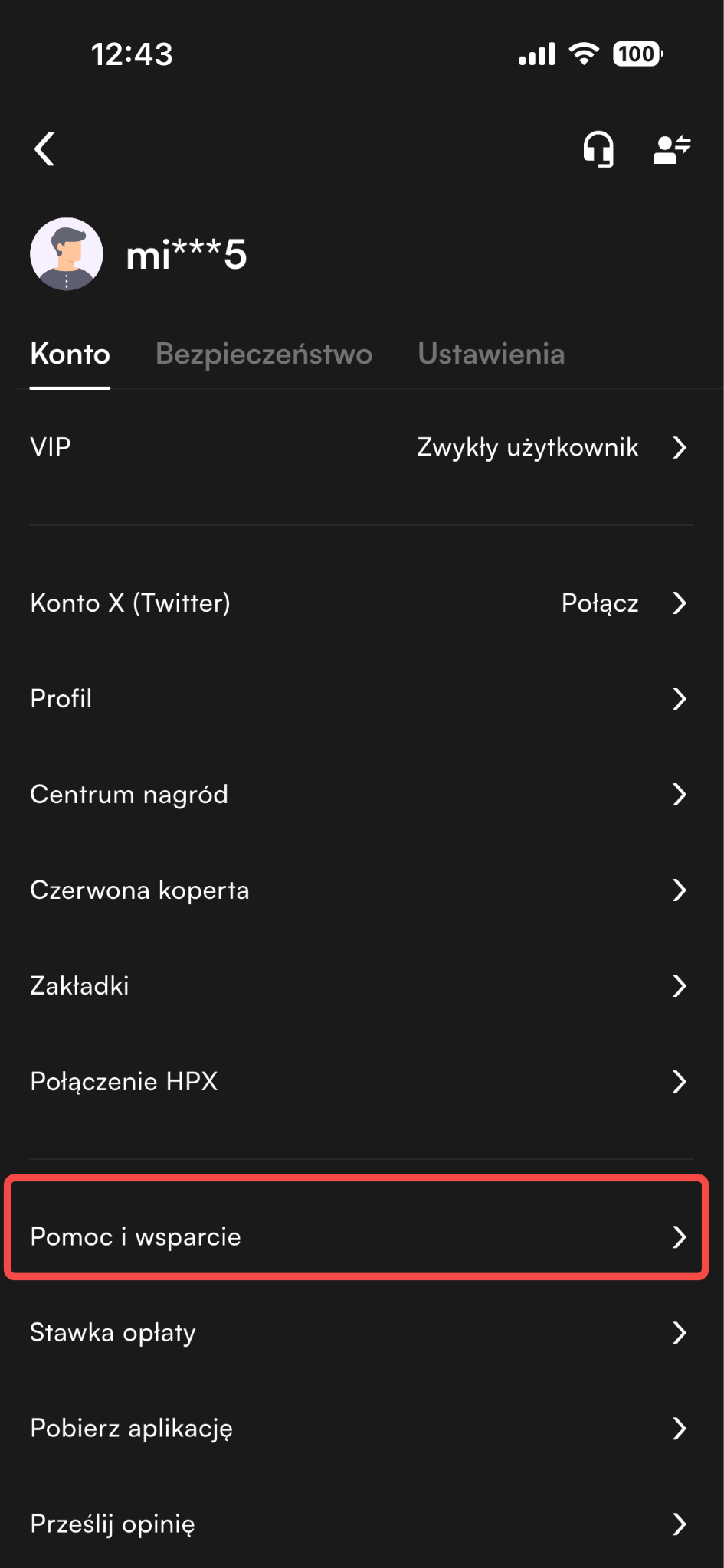Open Centrum nagród
Image resolution: width=724 pixels, height=1568 pixels.
(x=362, y=795)
